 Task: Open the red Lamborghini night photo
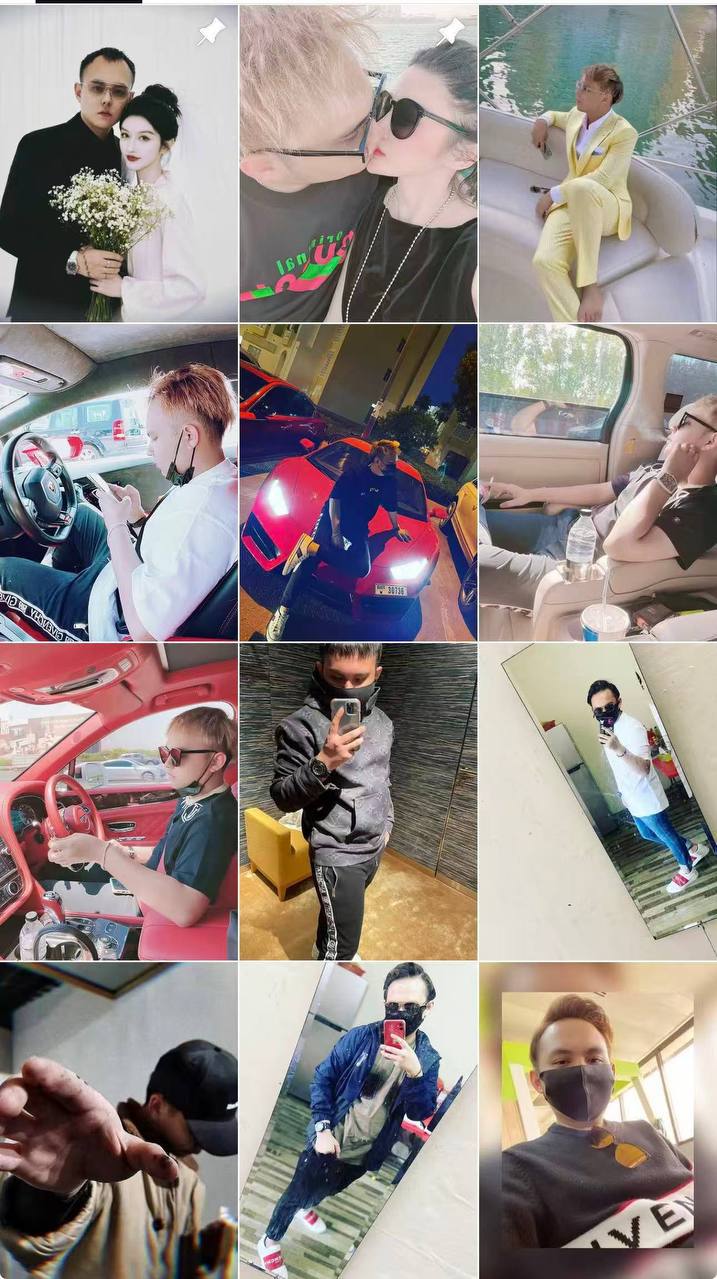358,482
